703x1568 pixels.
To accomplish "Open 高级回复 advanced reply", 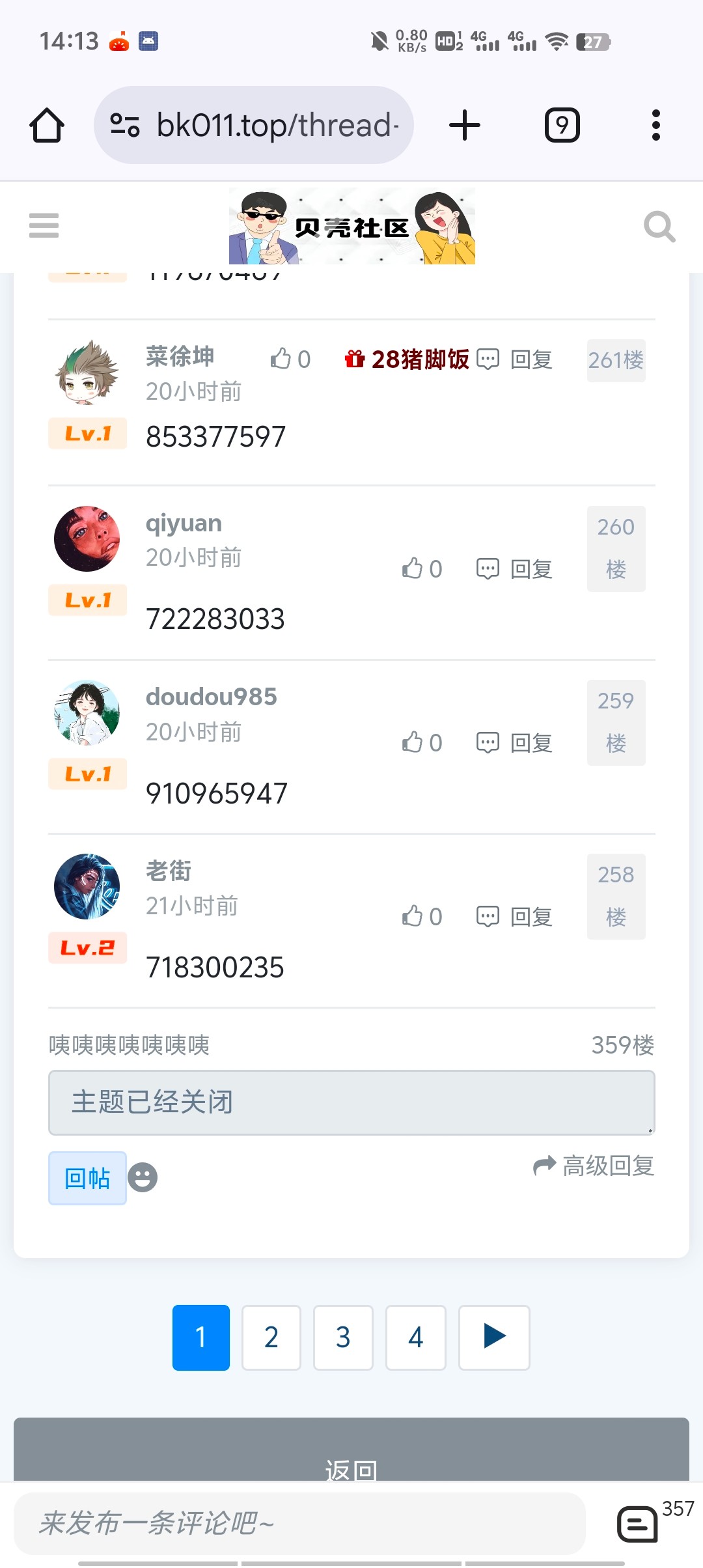I will pos(594,1166).
